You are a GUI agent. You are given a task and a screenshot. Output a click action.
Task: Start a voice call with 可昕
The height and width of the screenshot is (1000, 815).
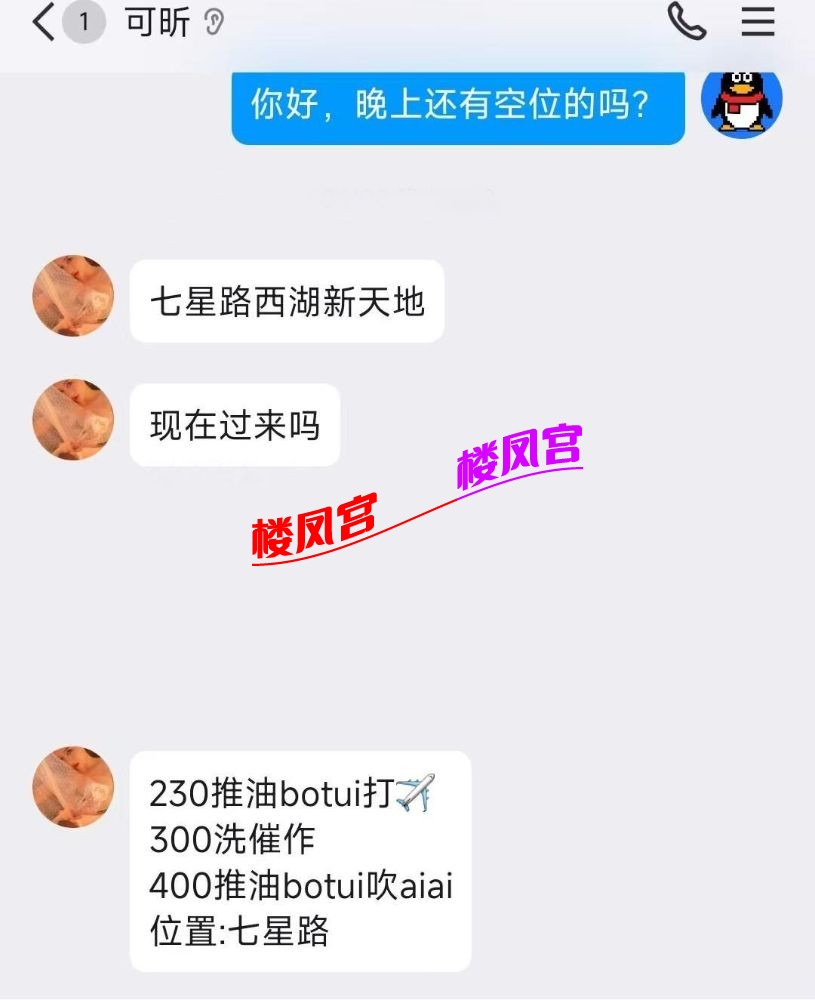point(686,21)
